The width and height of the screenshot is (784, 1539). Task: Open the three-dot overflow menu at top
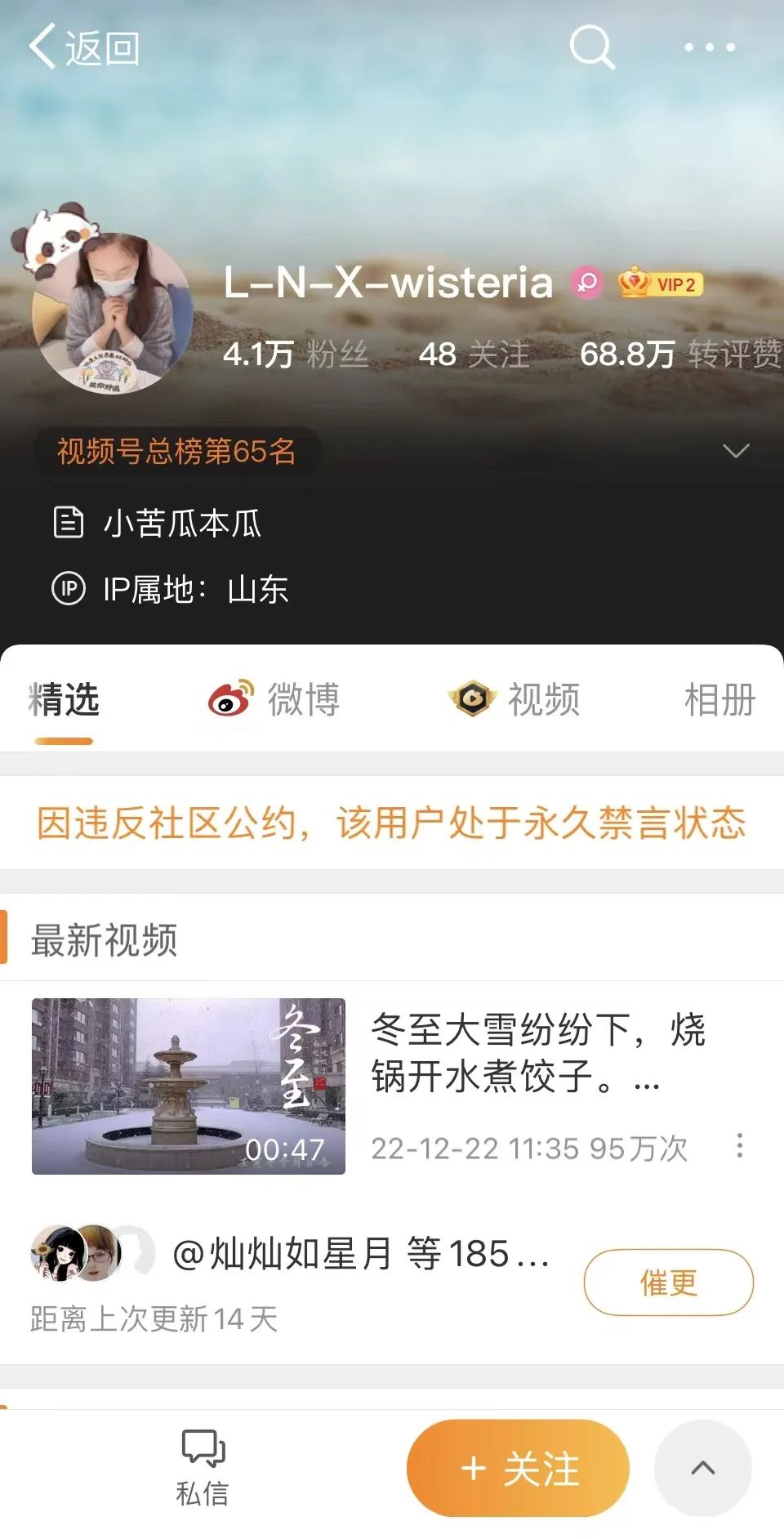click(709, 47)
